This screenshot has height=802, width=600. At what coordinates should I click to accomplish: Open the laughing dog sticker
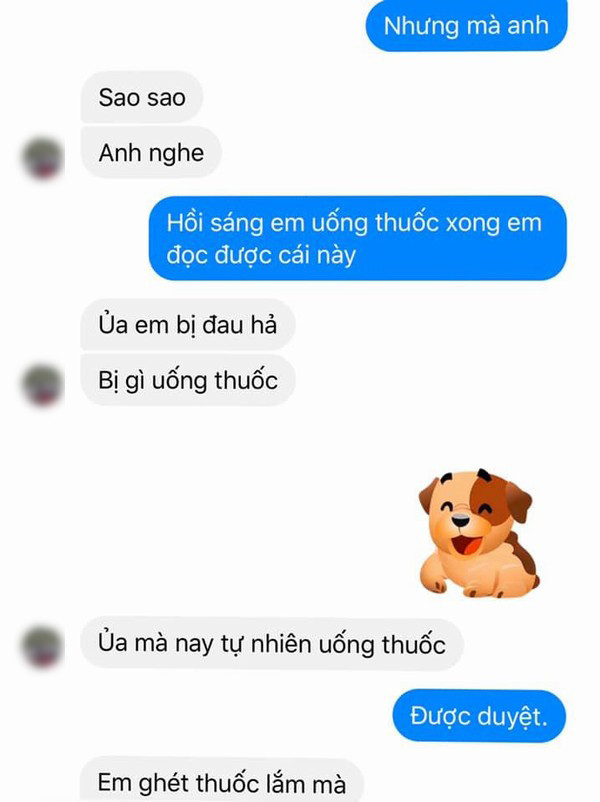coord(476,532)
